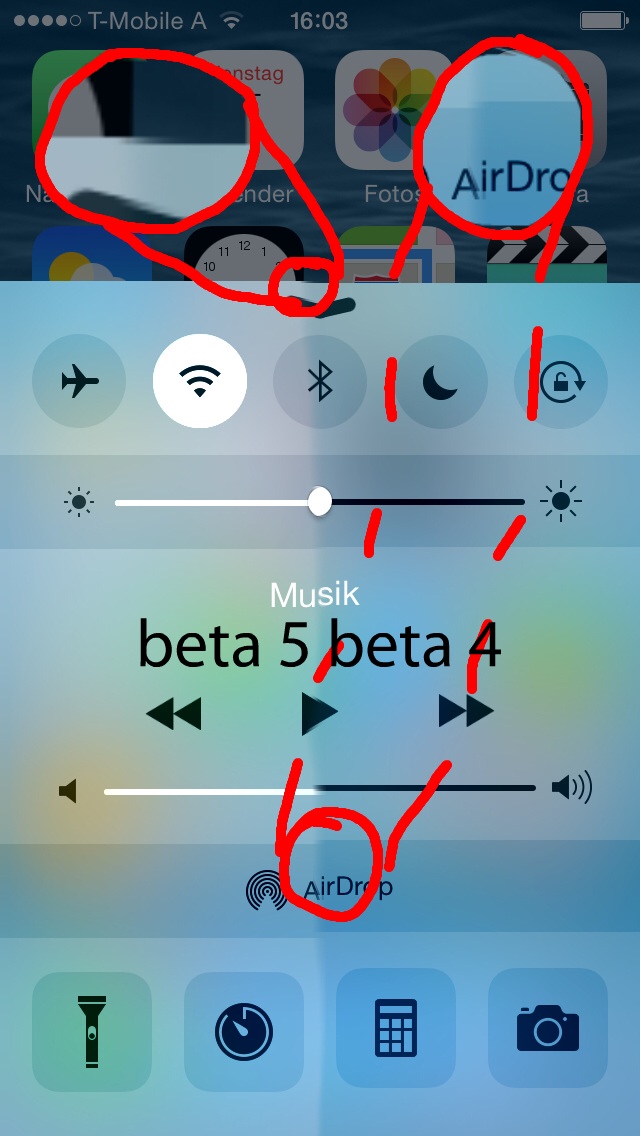Tap the volume slider
This screenshot has height=1136, width=640.
tap(320, 789)
